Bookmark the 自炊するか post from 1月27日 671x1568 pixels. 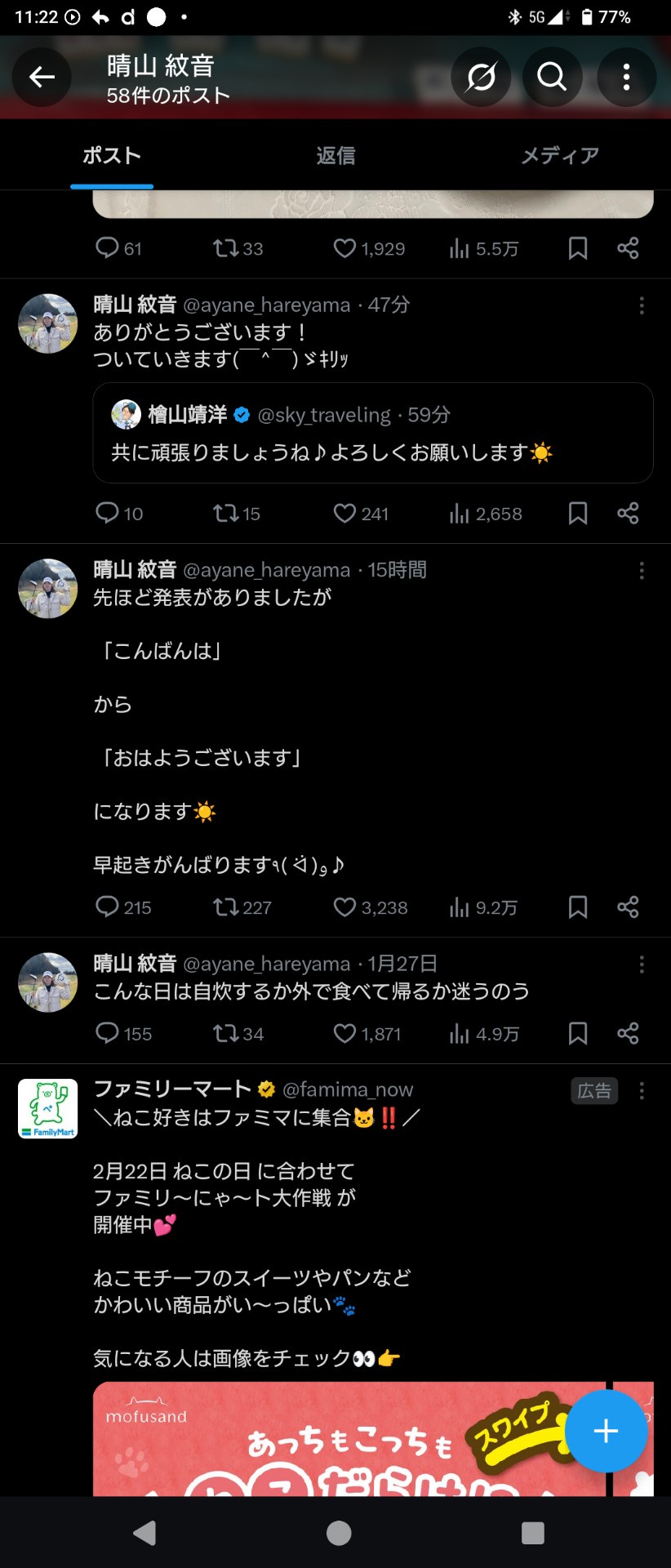pos(578,1034)
